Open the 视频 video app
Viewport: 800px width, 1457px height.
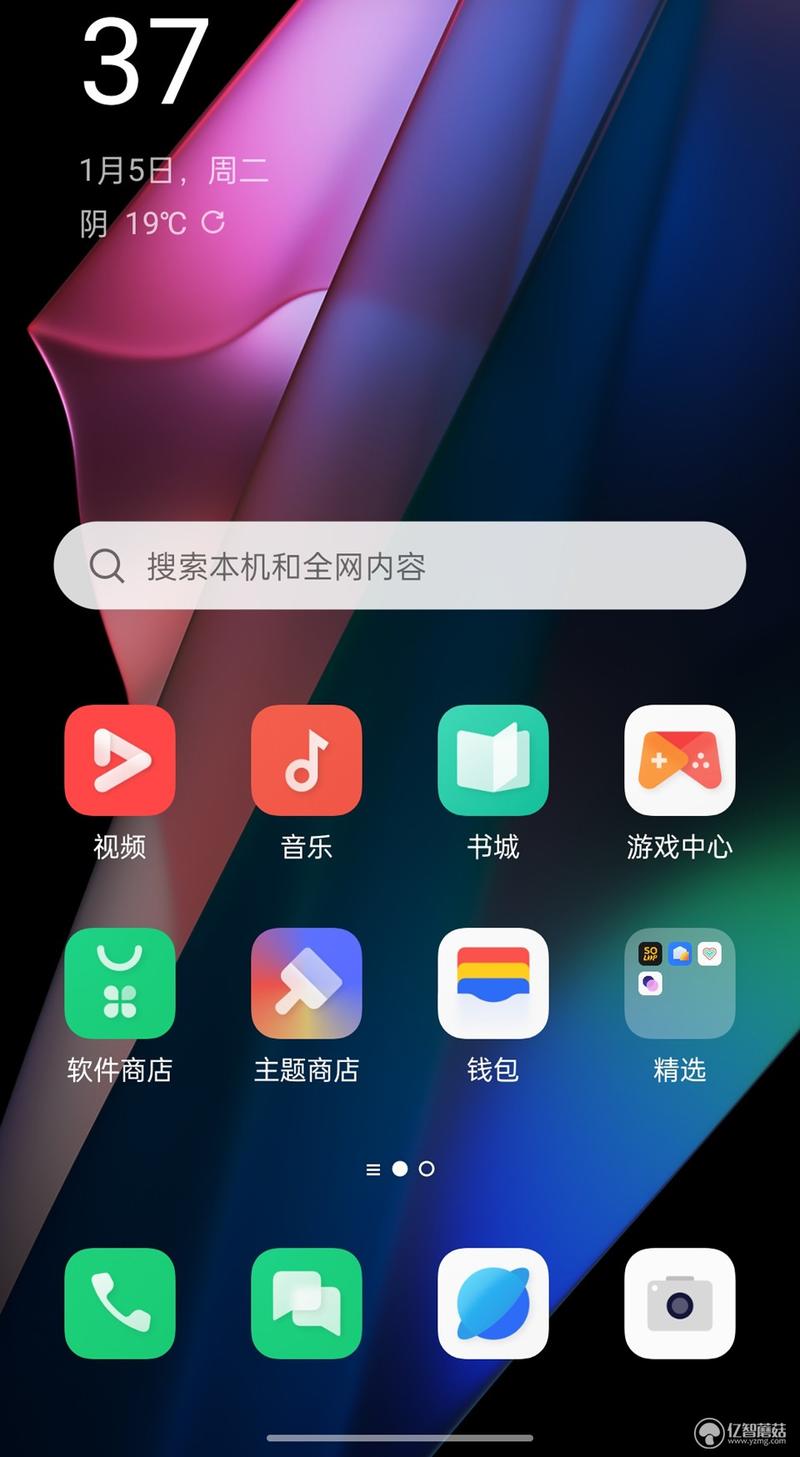point(120,760)
